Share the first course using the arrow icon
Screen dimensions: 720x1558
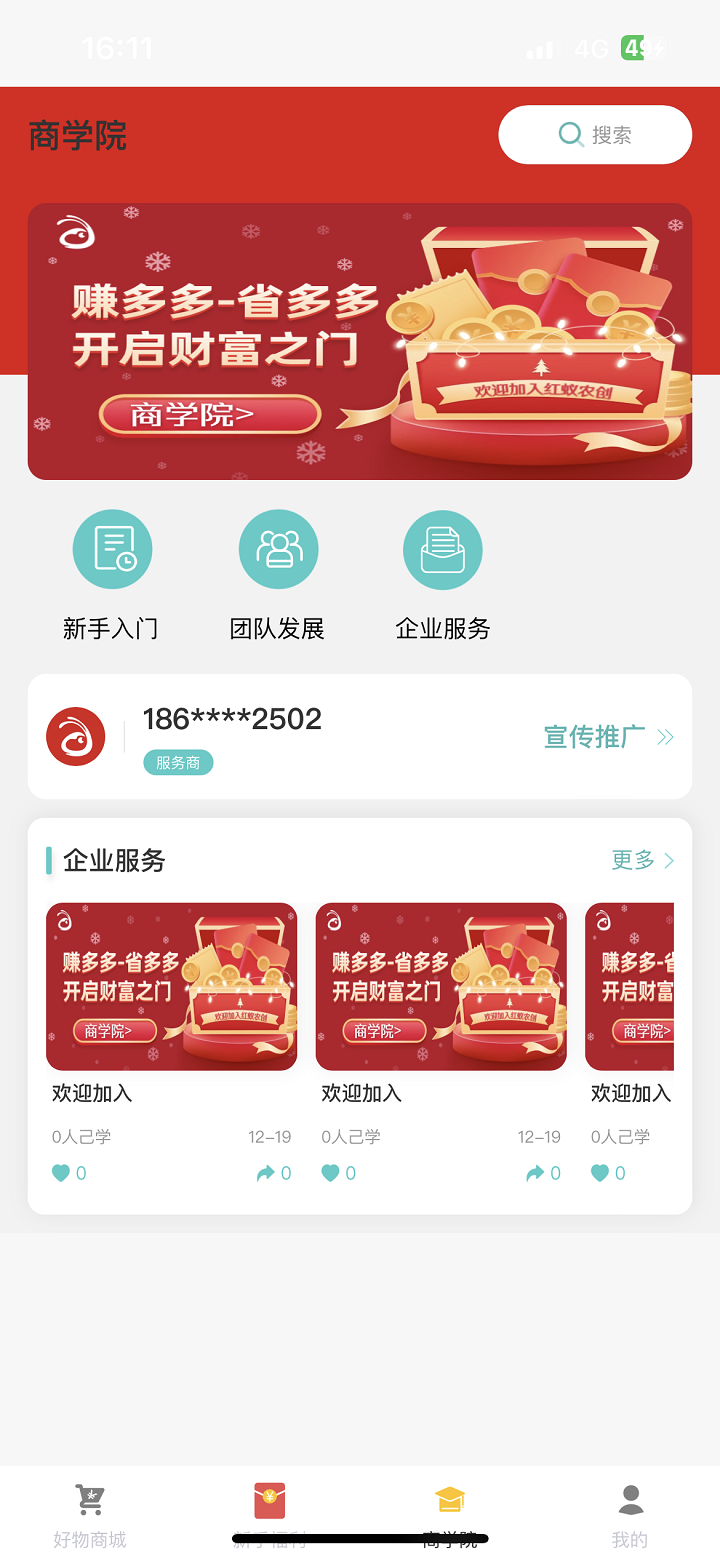[265, 1172]
